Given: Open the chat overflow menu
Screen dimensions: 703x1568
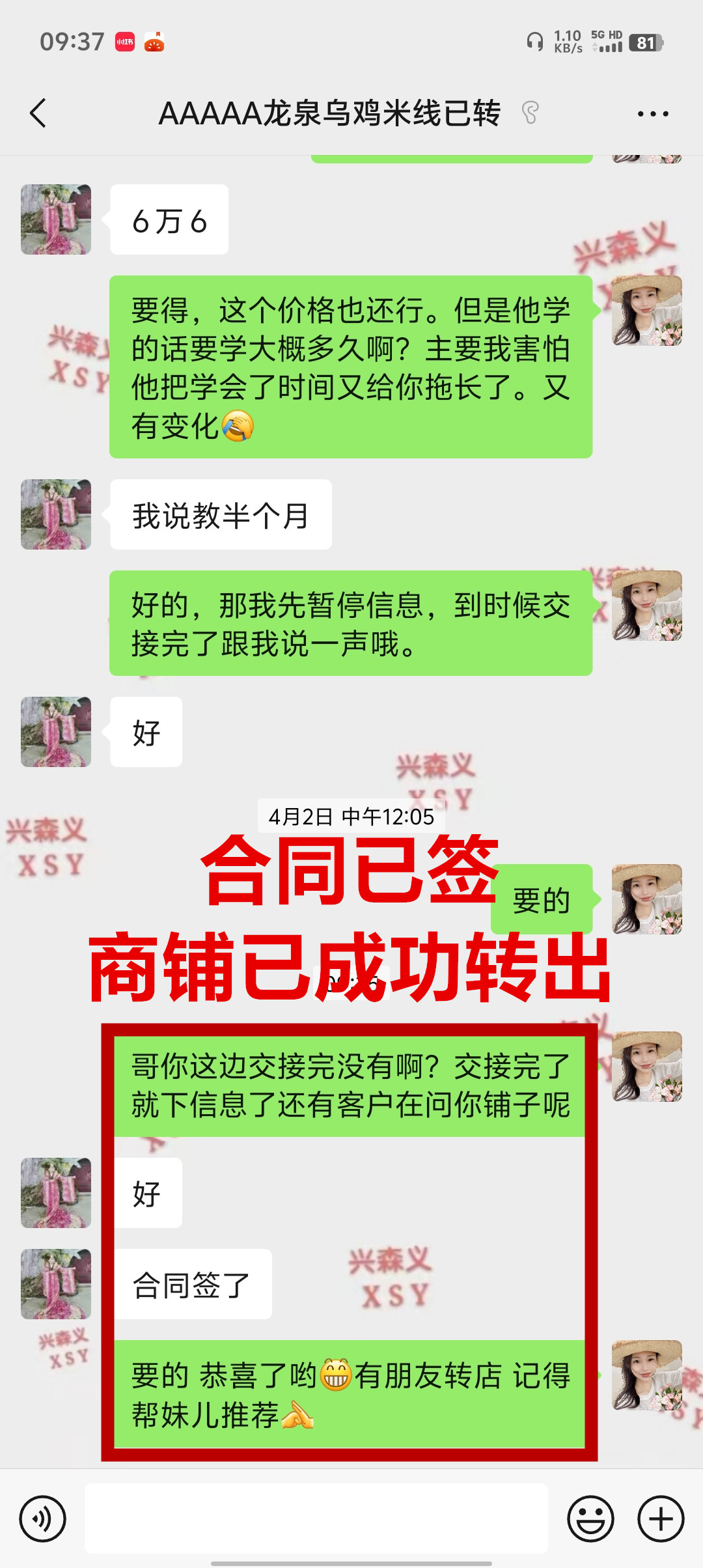Looking at the screenshot, I should [x=653, y=114].
